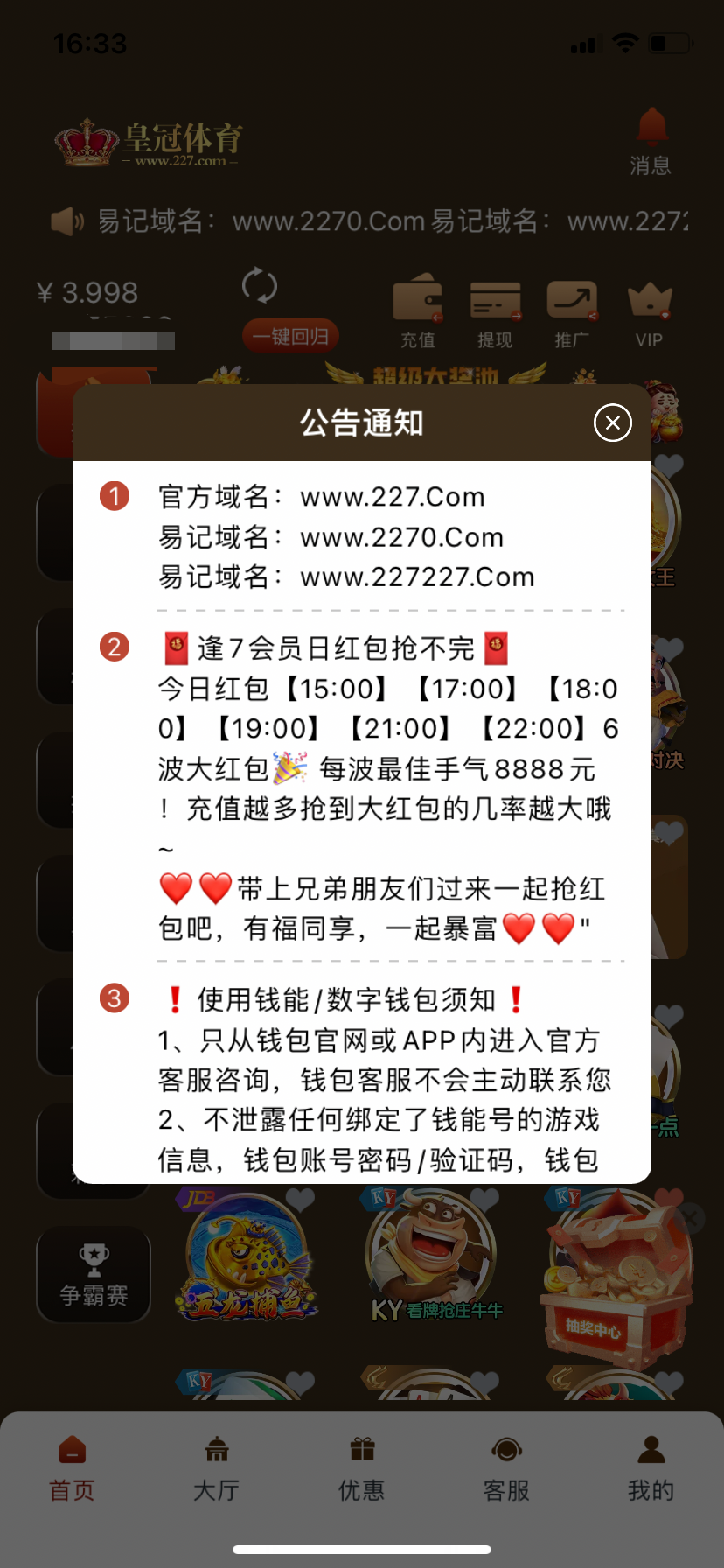Close the 公告通知 dialog
Viewport: 724px width, 1568px height.
click(x=612, y=423)
